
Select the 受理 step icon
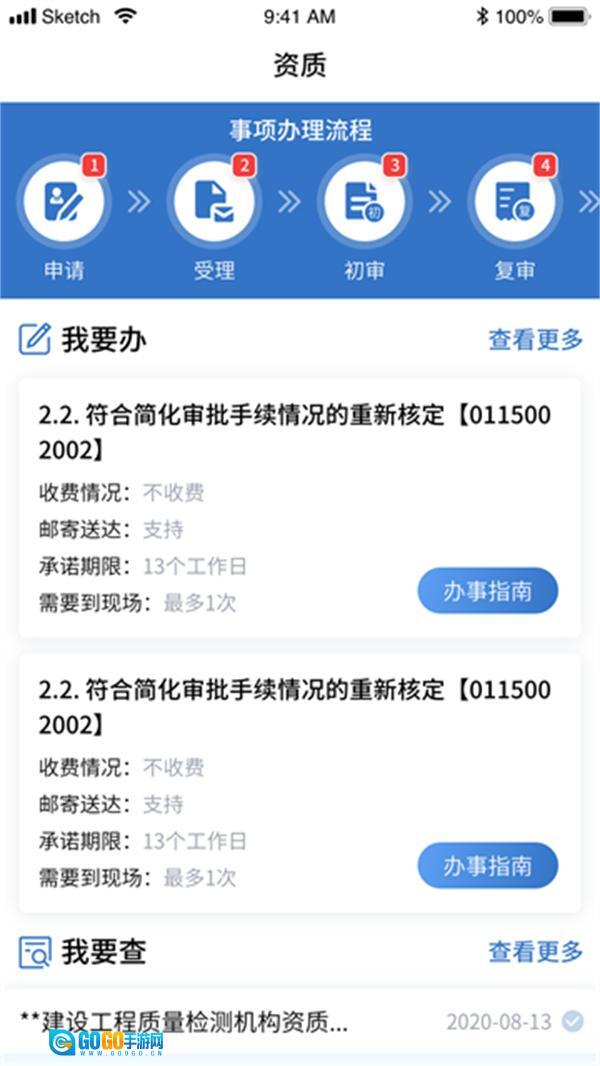pyautogui.click(x=214, y=203)
